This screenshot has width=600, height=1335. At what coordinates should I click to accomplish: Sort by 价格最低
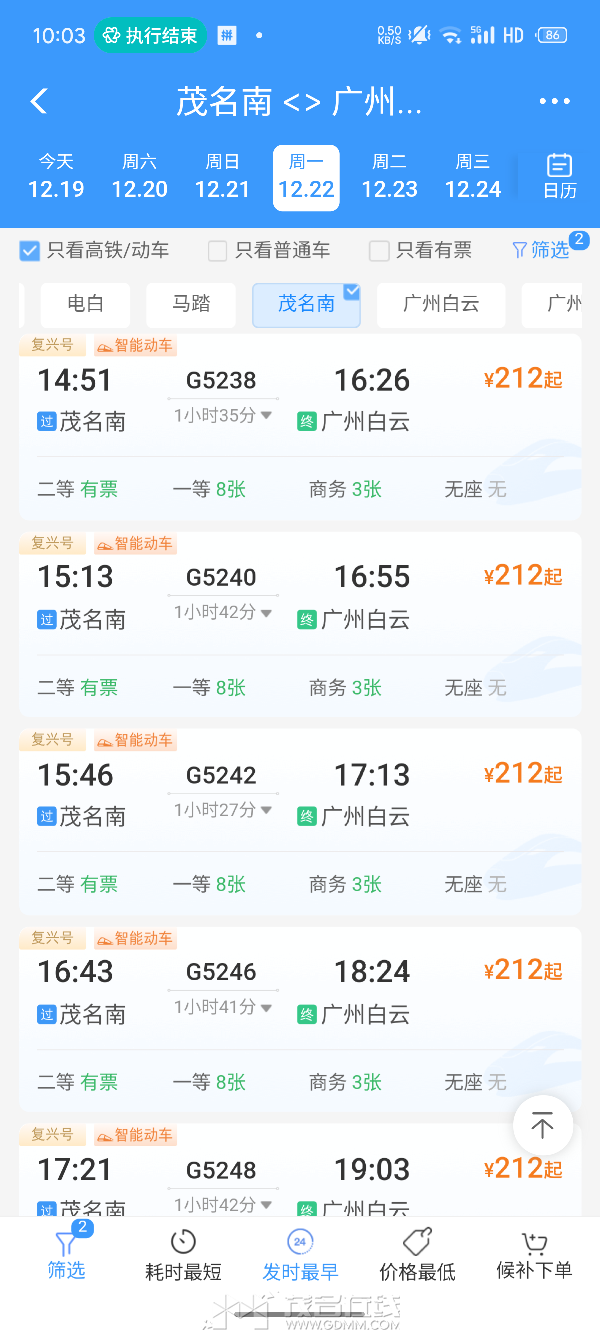(417, 1256)
